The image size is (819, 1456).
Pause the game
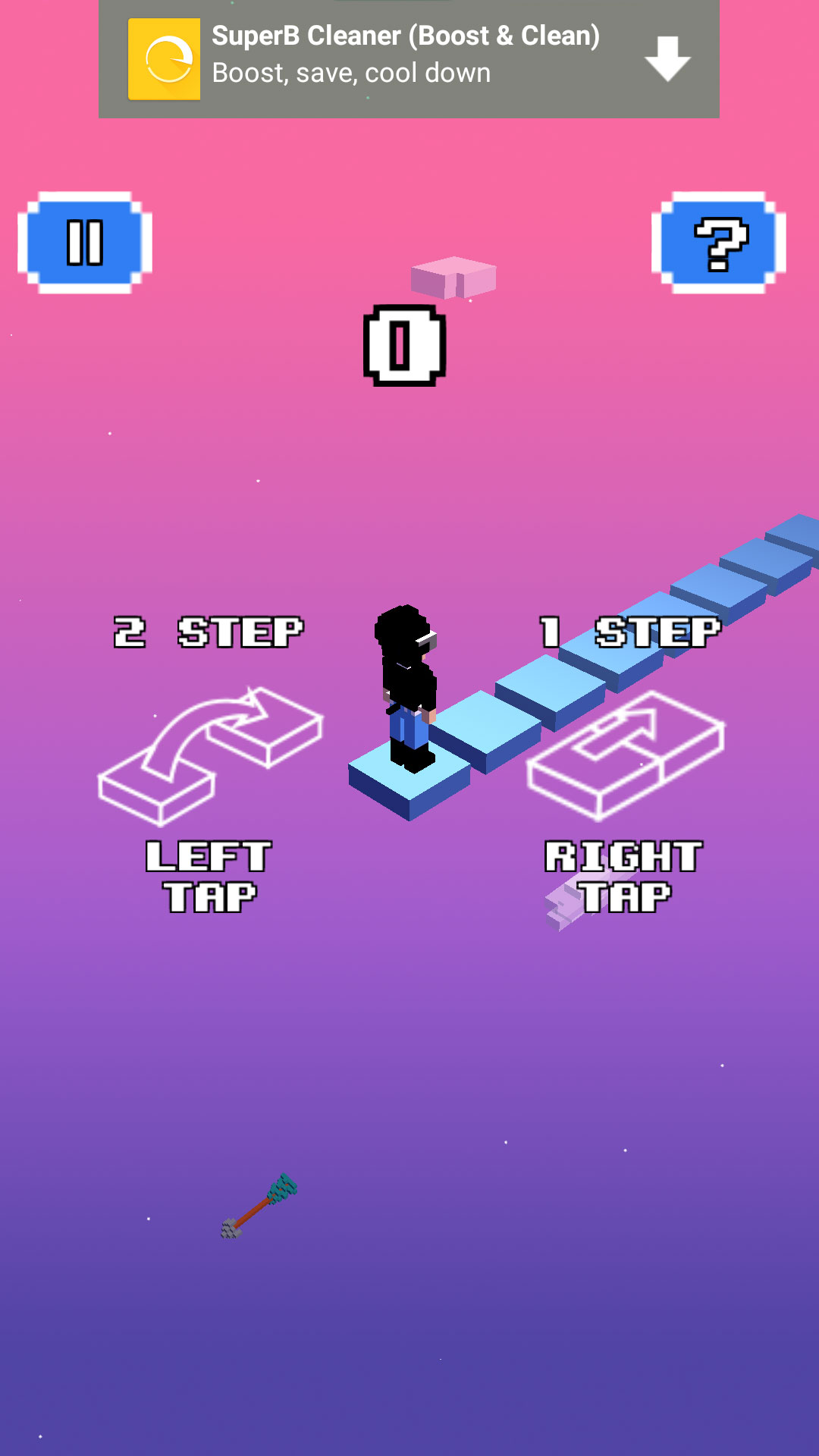pyautogui.click(x=85, y=243)
